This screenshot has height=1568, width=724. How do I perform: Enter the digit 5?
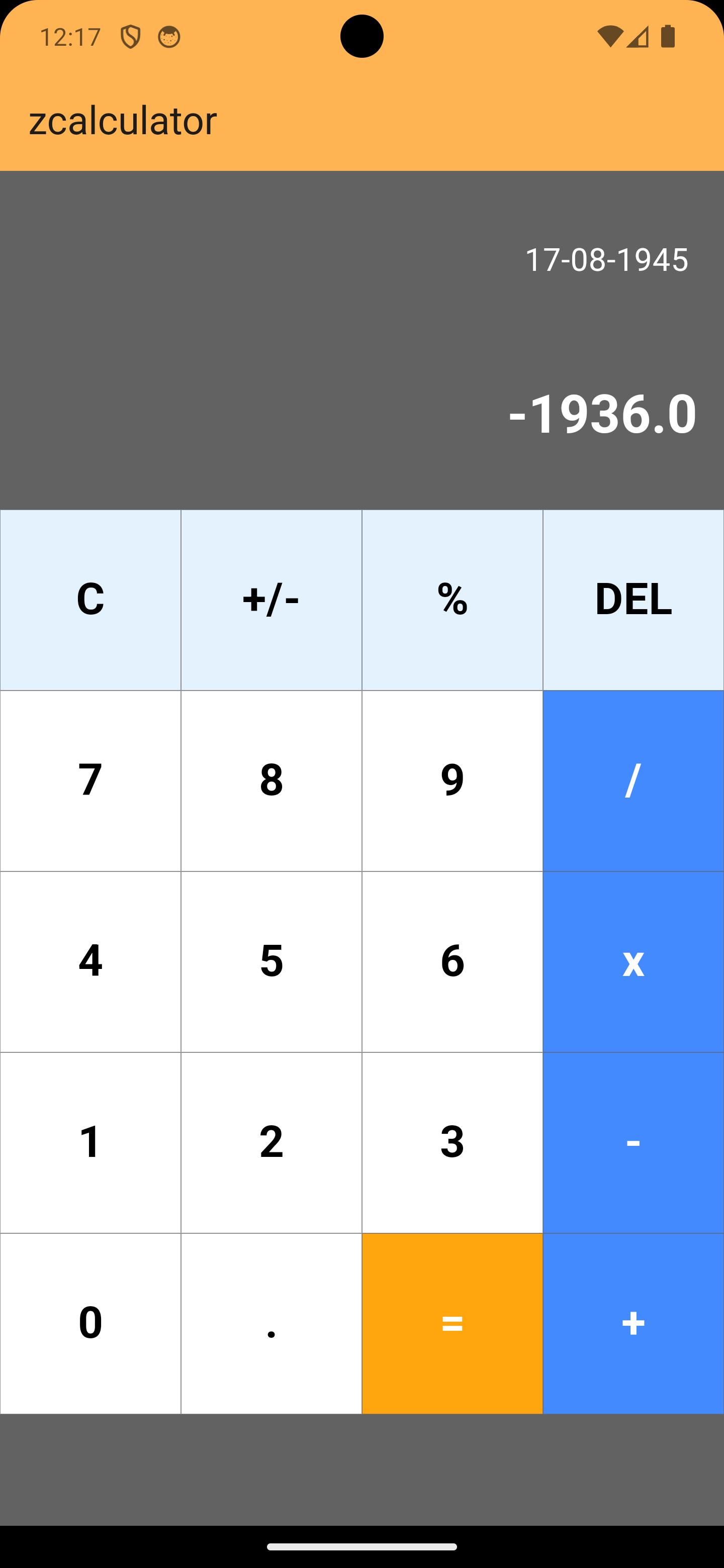pos(271,961)
